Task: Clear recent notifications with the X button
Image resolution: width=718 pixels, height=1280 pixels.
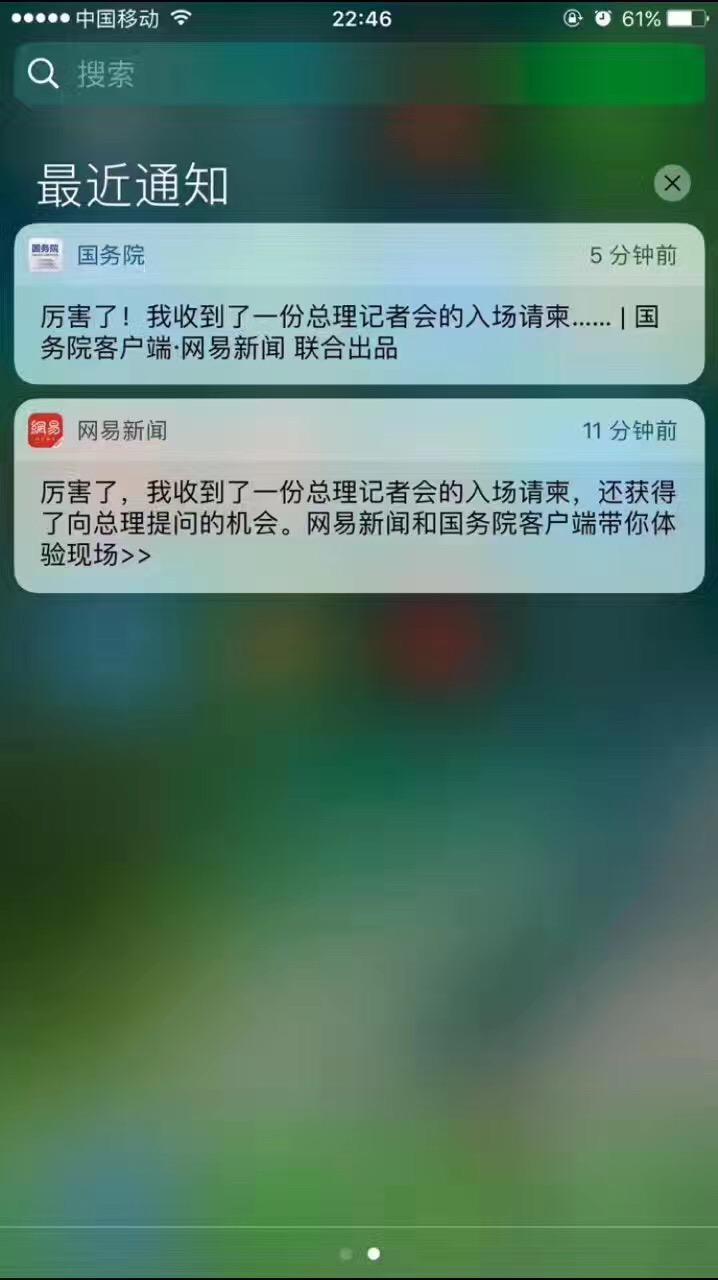Action: [672, 183]
